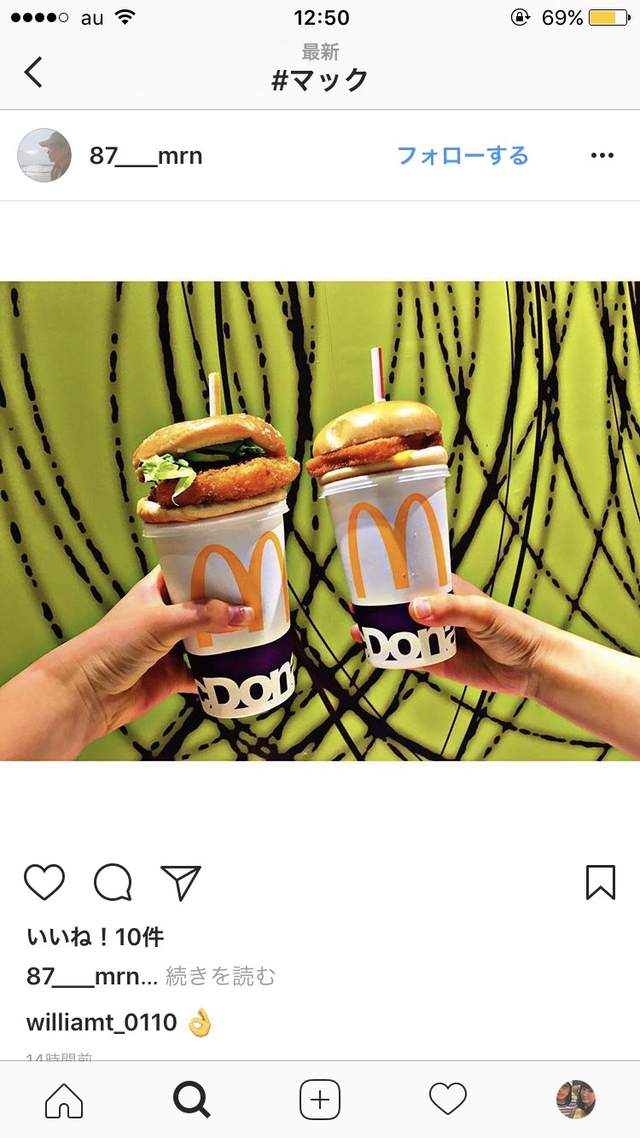Open the Search tab
This screenshot has width=640, height=1138.
191,1100
